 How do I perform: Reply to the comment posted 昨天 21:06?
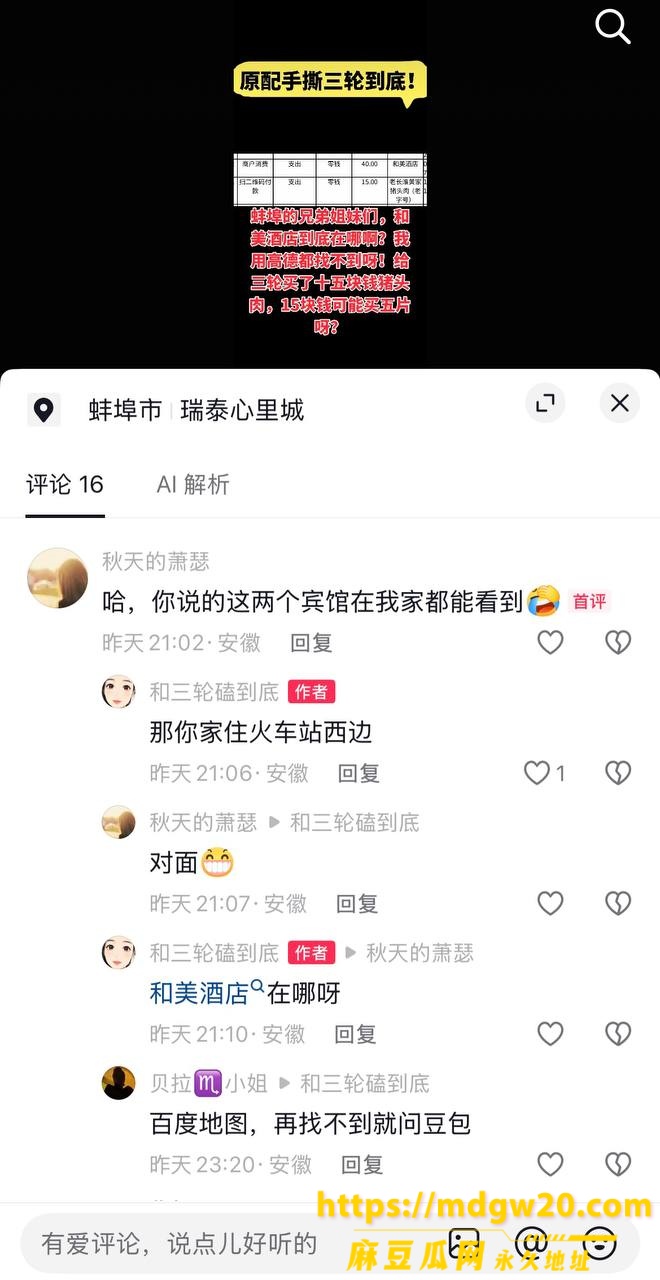click(359, 773)
